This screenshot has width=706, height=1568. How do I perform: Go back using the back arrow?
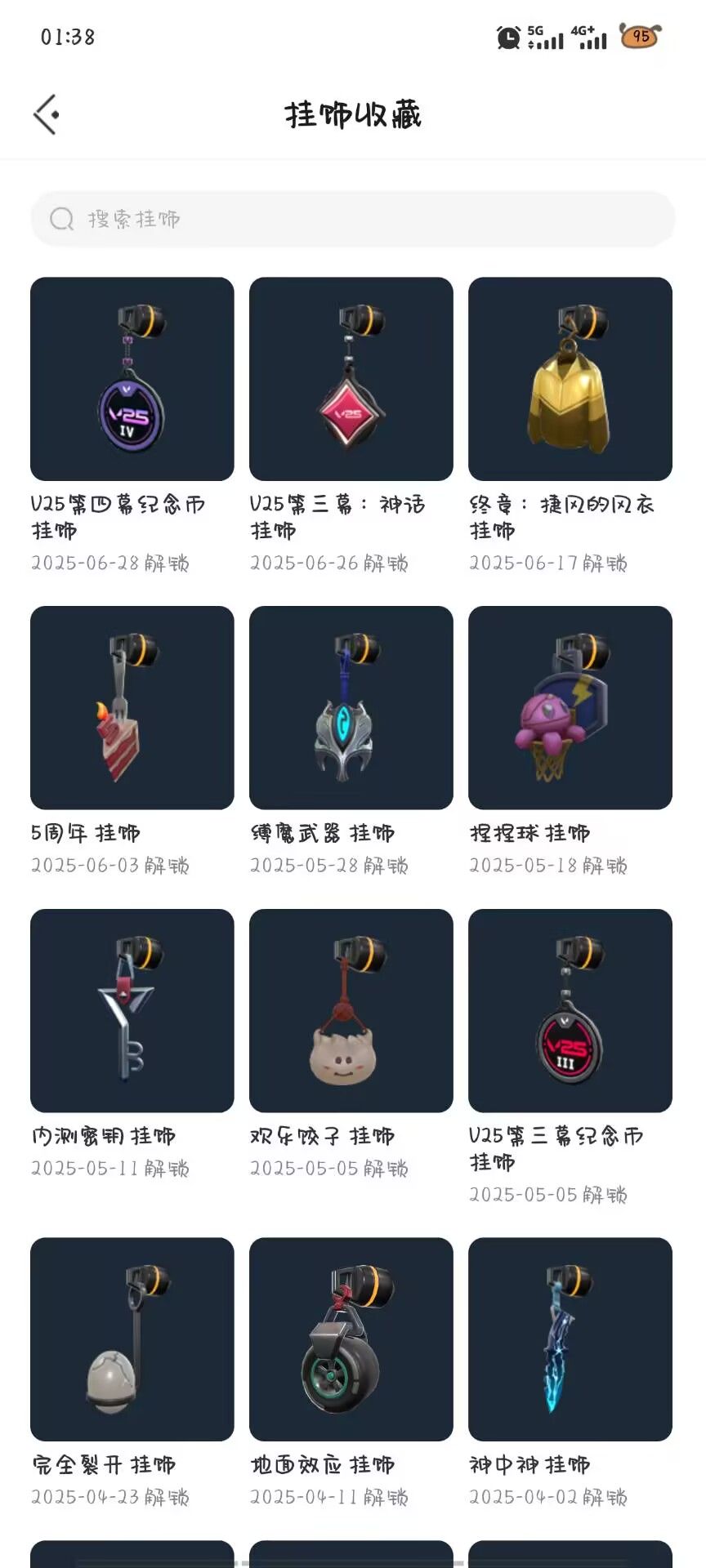(x=47, y=114)
